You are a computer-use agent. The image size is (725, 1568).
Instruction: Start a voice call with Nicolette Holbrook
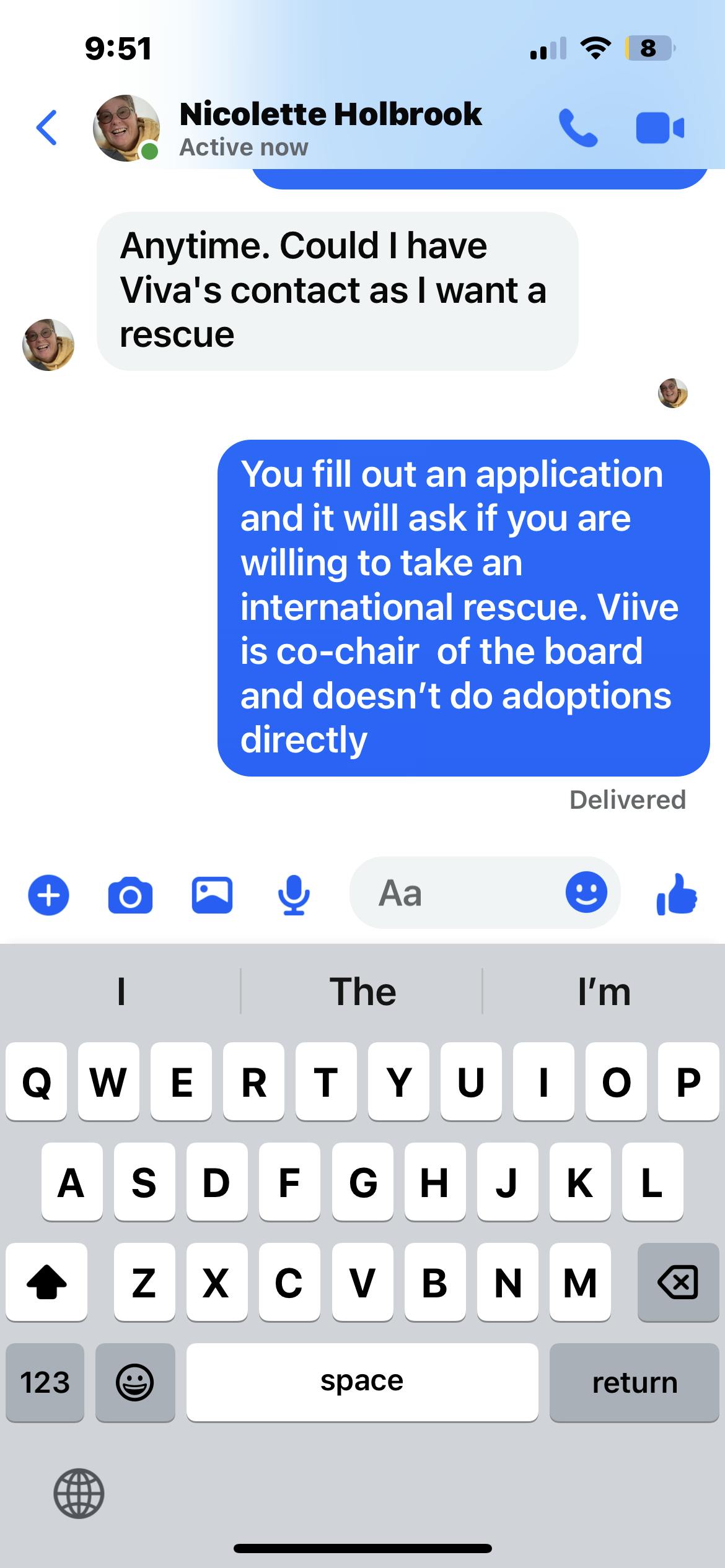(578, 128)
